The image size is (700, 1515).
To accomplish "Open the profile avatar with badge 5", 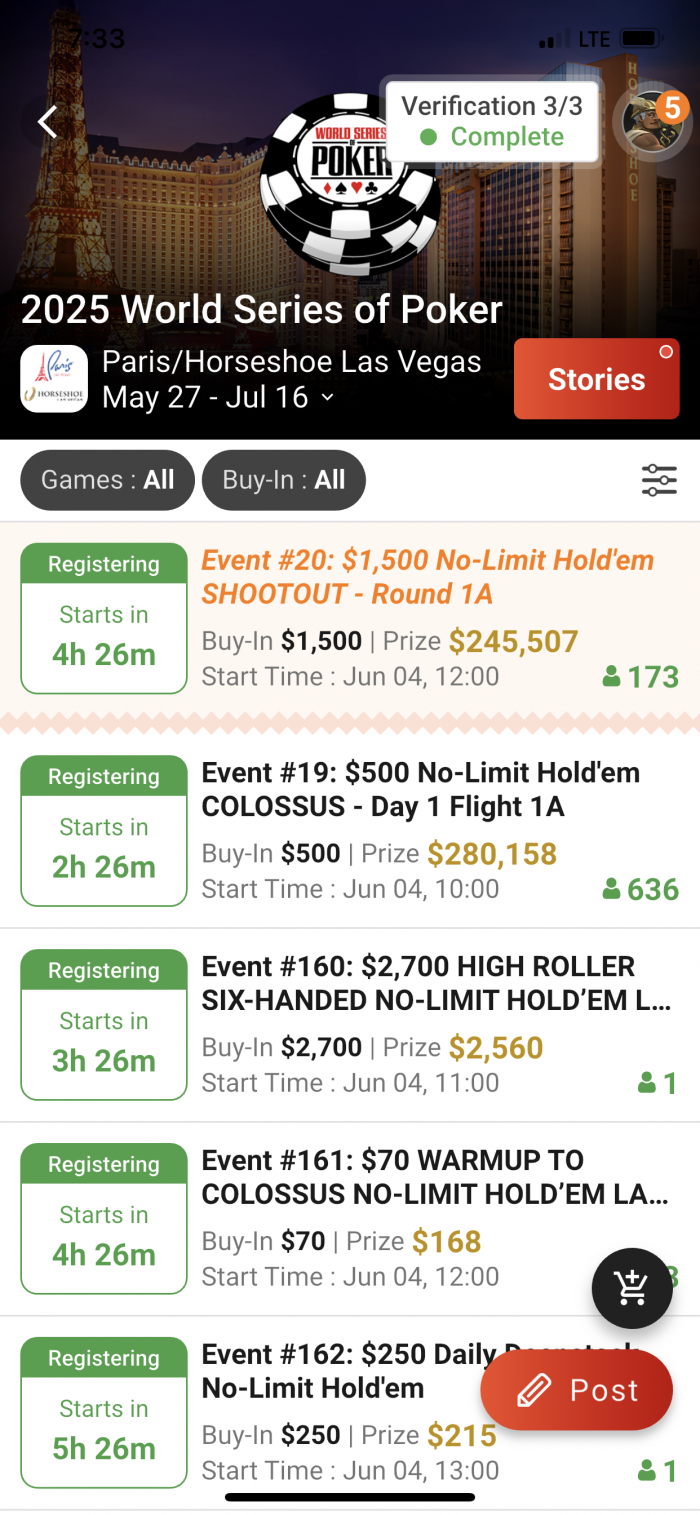I will pyautogui.click(x=653, y=121).
